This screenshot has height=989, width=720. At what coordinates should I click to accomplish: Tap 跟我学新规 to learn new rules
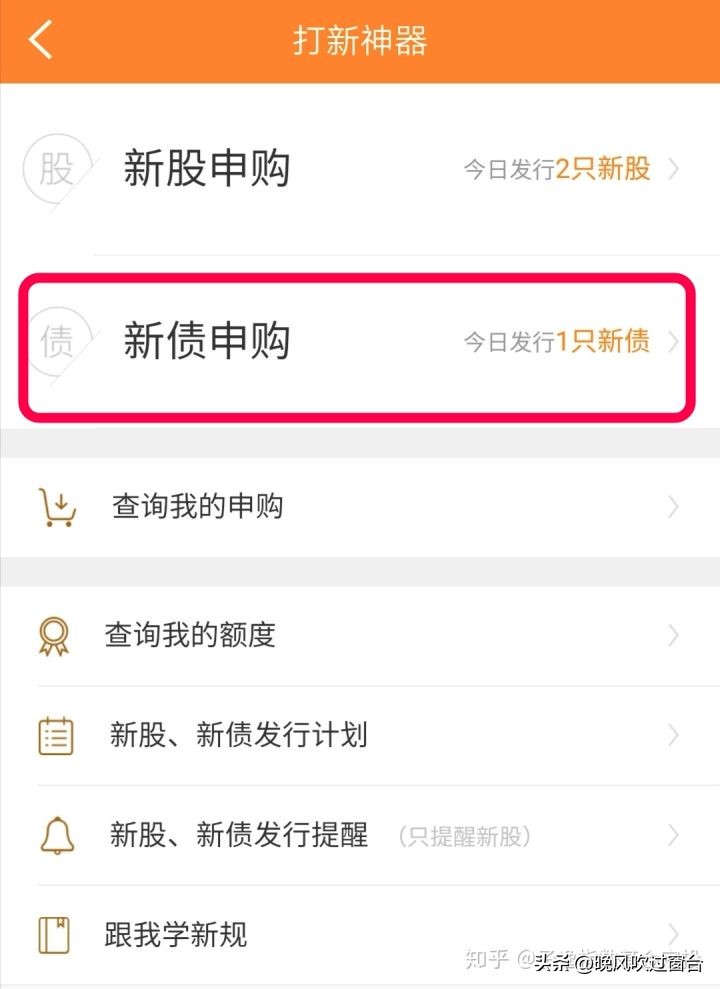click(175, 933)
